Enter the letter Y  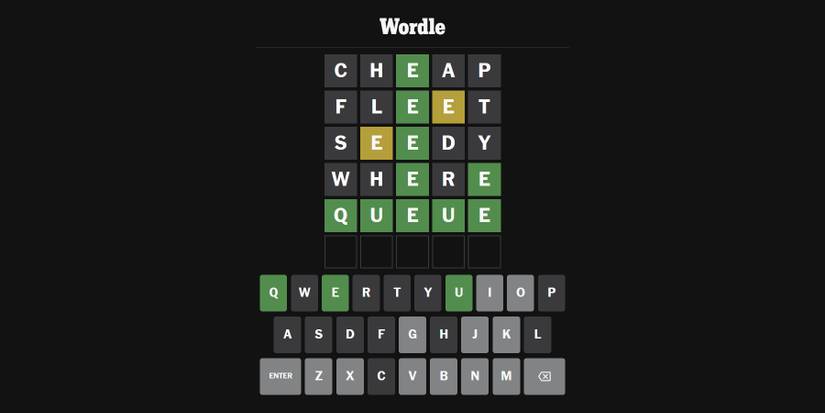428,293
